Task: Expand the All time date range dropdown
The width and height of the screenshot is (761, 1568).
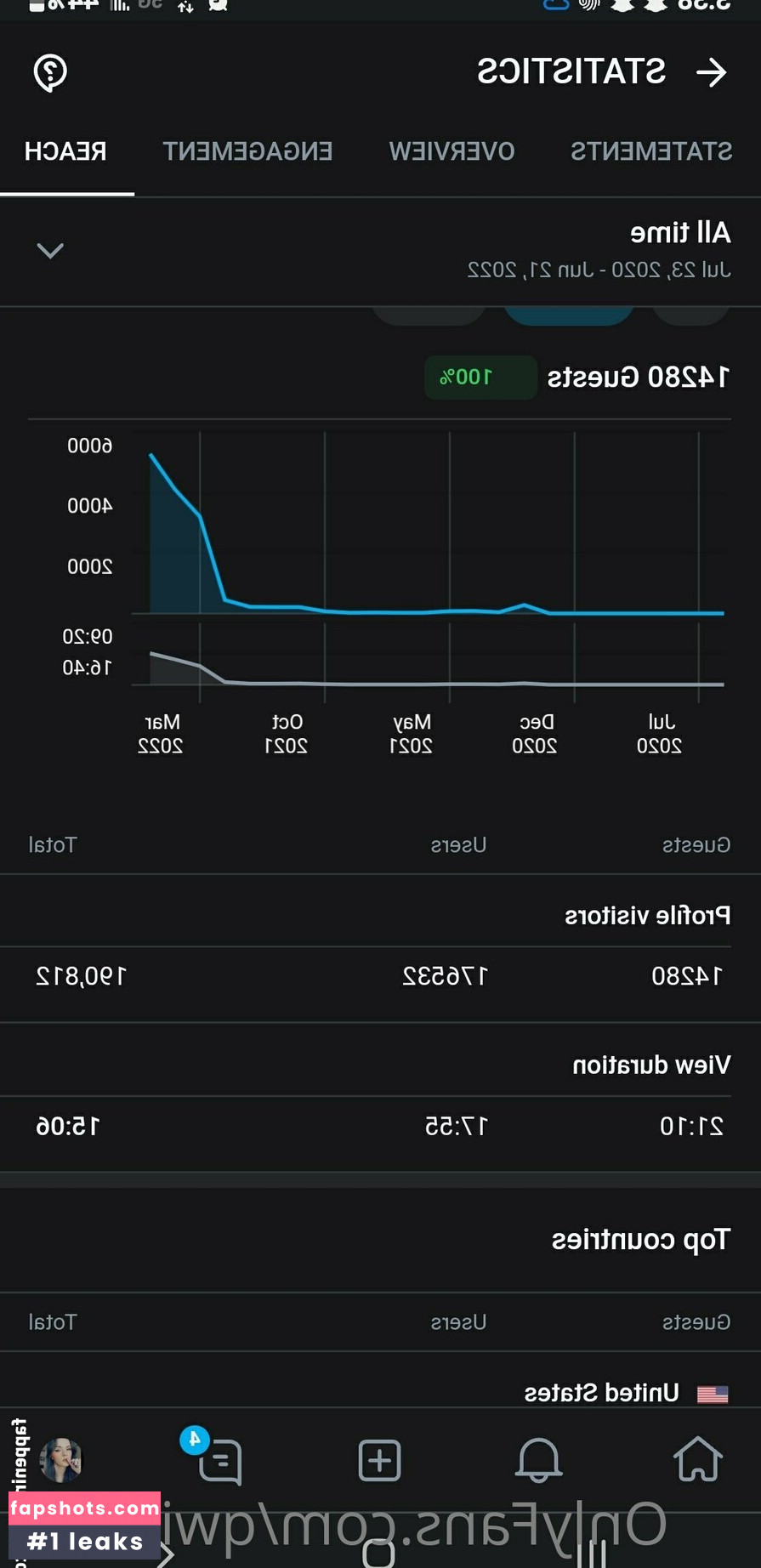Action: pos(50,251)
